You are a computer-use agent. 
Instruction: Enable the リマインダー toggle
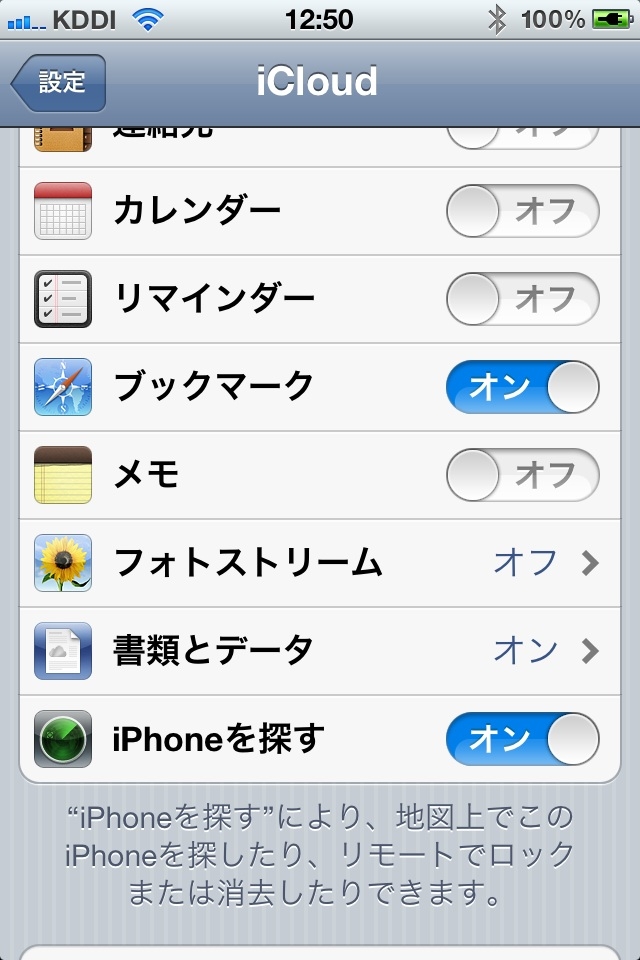pyautogui.click(x=522, y=299)
